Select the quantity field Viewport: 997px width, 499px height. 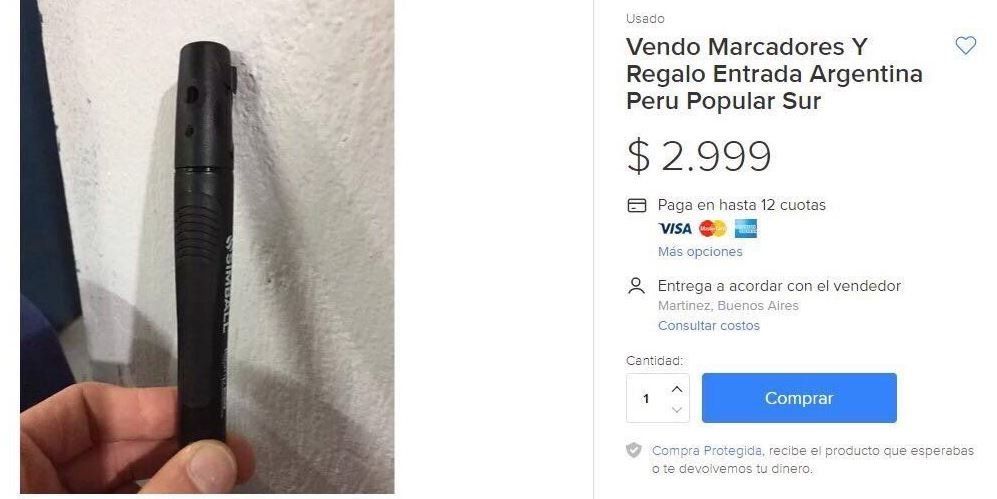tap(646, 398)
